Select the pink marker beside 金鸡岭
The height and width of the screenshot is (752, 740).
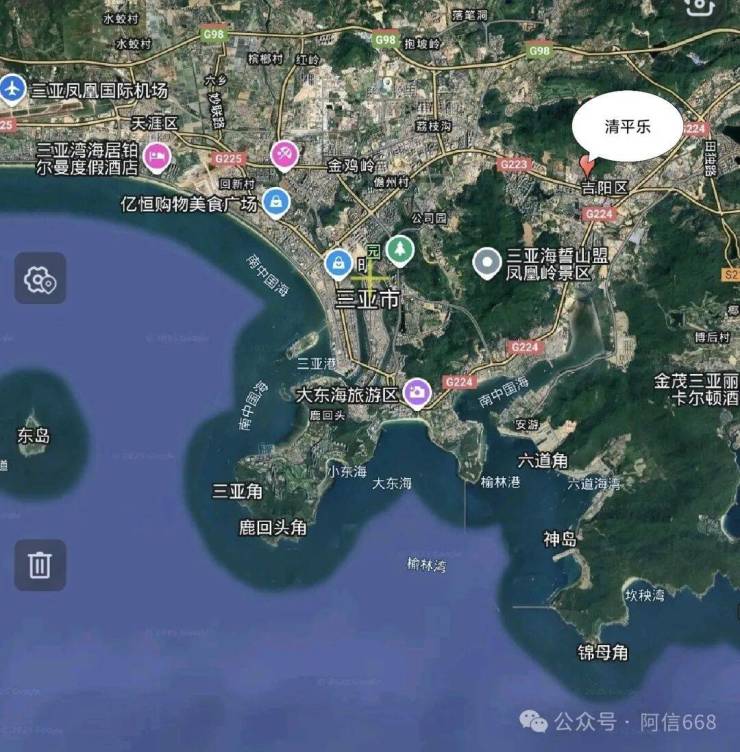[x=285, y=154]
